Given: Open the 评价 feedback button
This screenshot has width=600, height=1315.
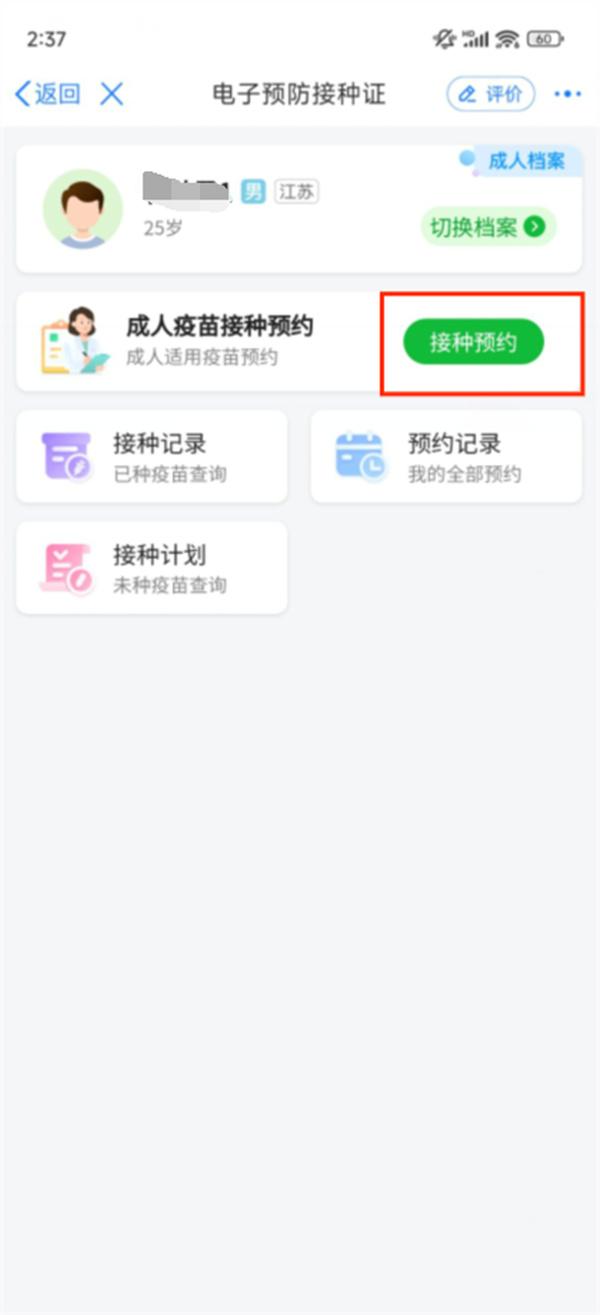Looking at the screenshot, I should pyautogui.click(x=491, y=94).
